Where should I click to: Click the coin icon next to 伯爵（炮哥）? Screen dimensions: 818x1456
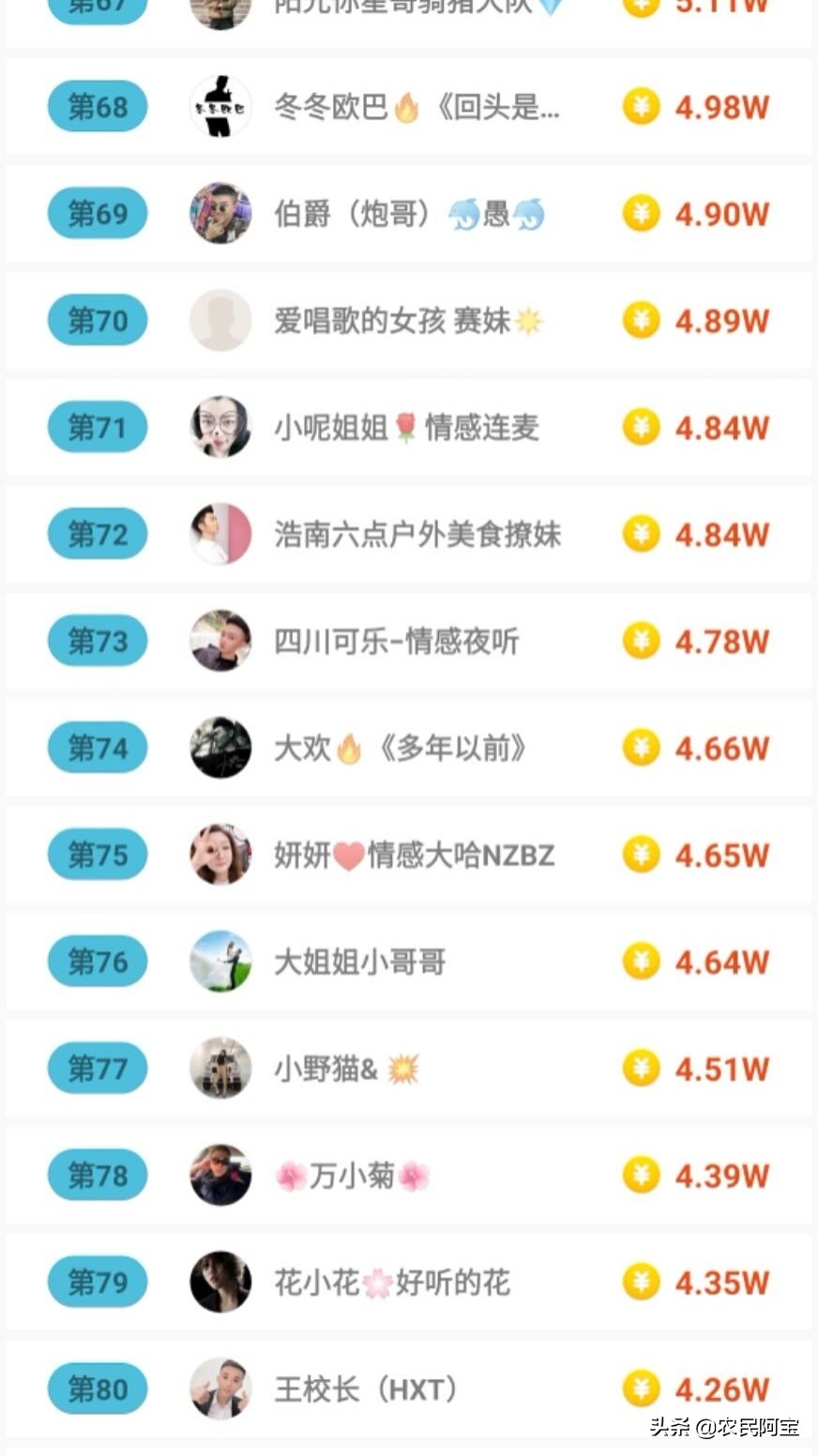coord(641,214)
